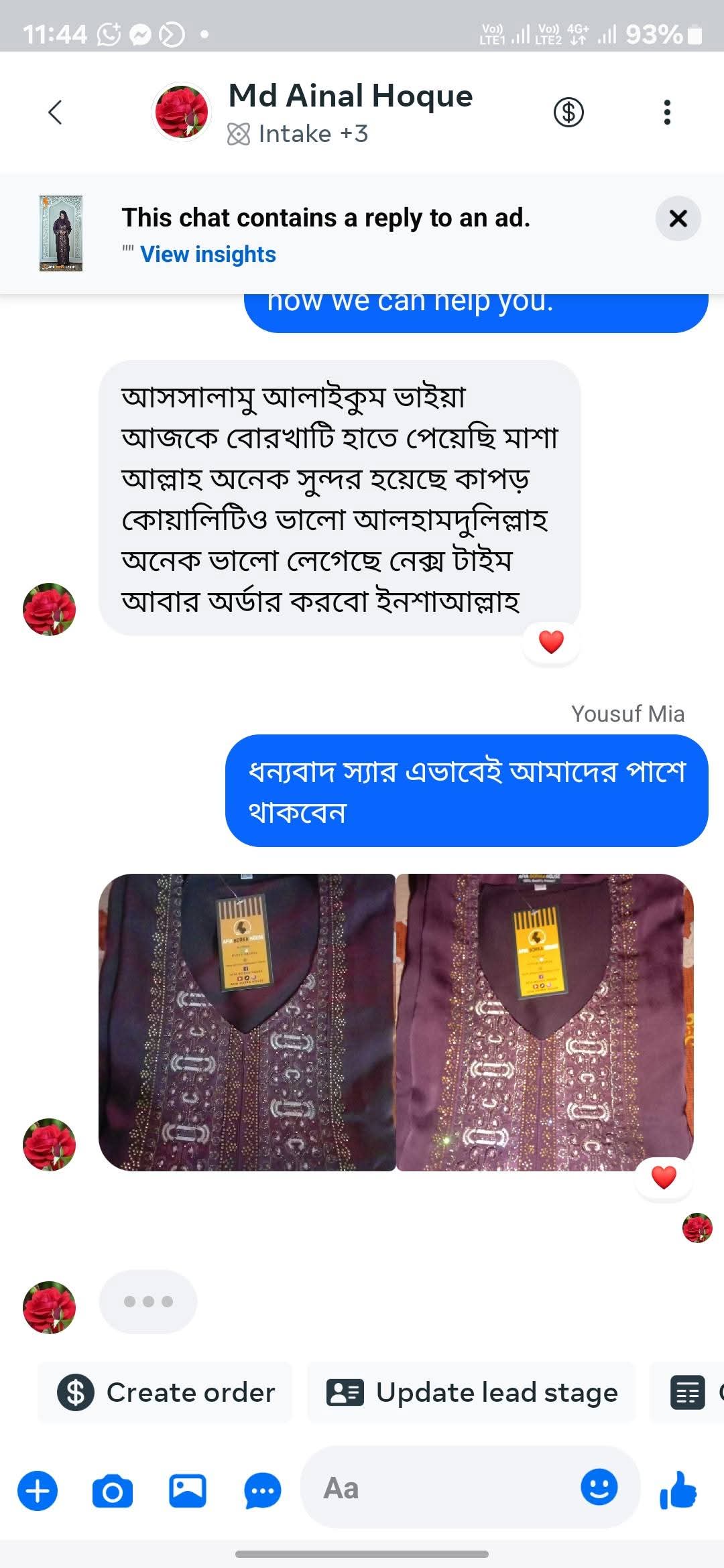Open the right burqa photo

click(x=544, y=1022)
